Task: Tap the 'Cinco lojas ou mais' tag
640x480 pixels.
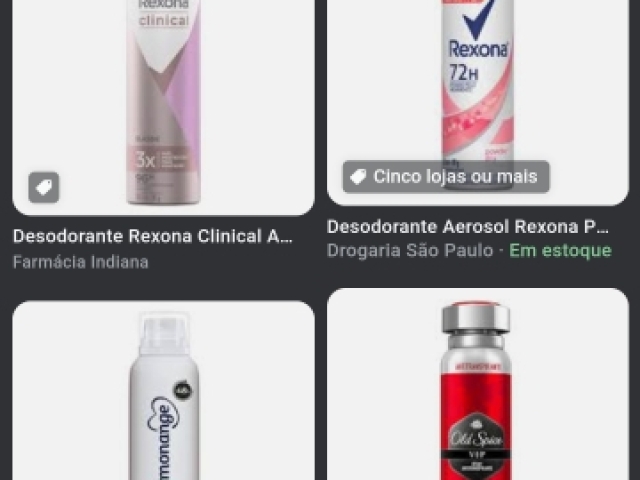Action: pos(446,177)
